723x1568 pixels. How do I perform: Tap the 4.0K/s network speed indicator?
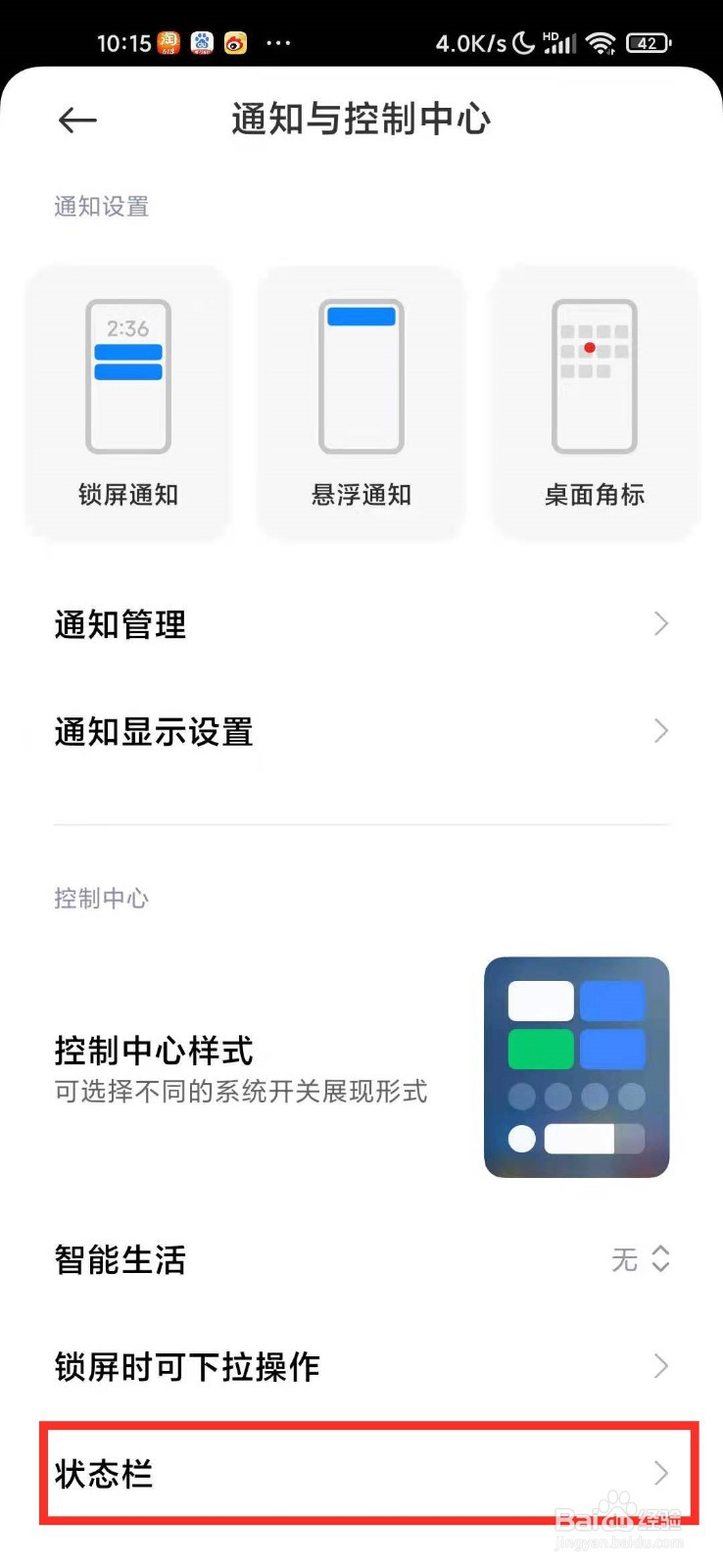474,42
